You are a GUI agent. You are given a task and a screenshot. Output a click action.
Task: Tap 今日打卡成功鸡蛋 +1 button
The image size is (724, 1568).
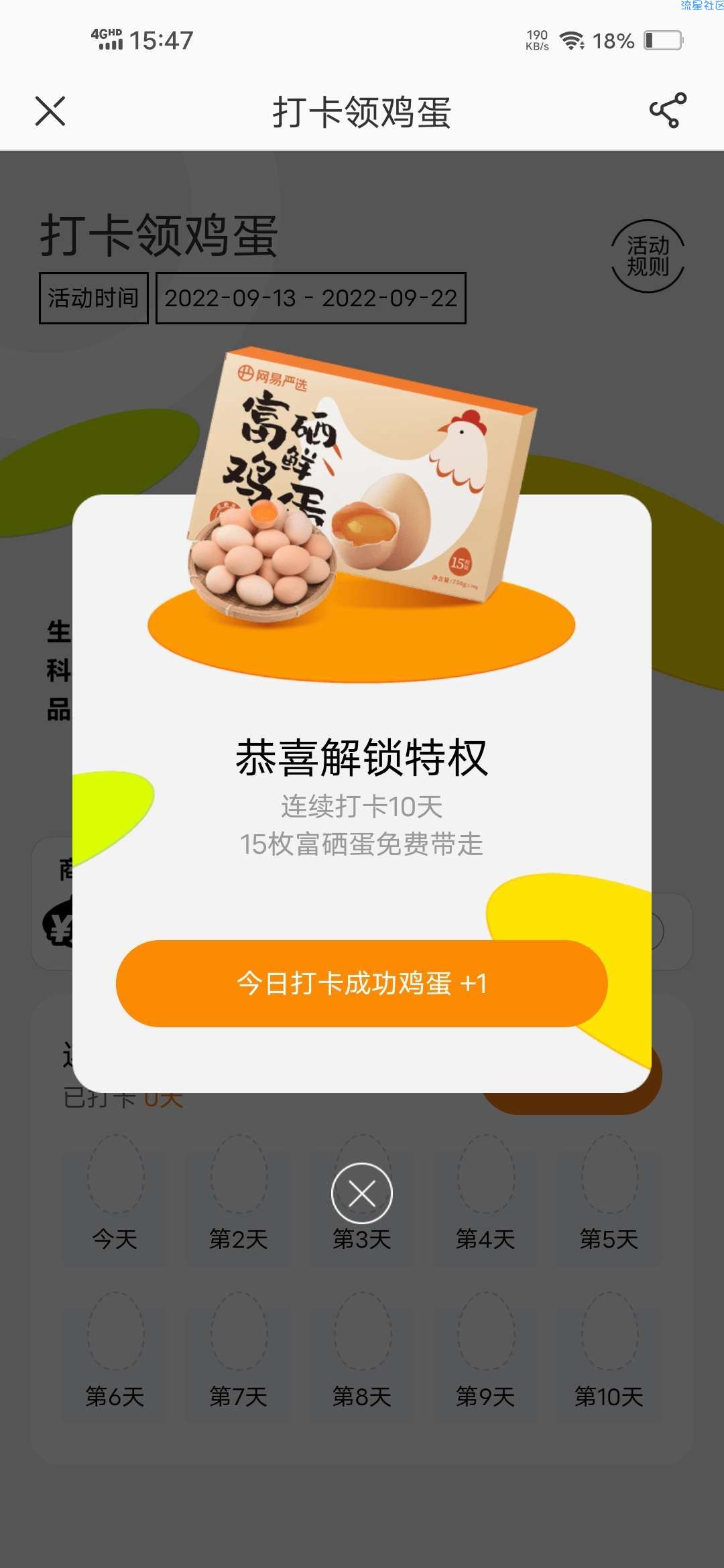[361, 983]
